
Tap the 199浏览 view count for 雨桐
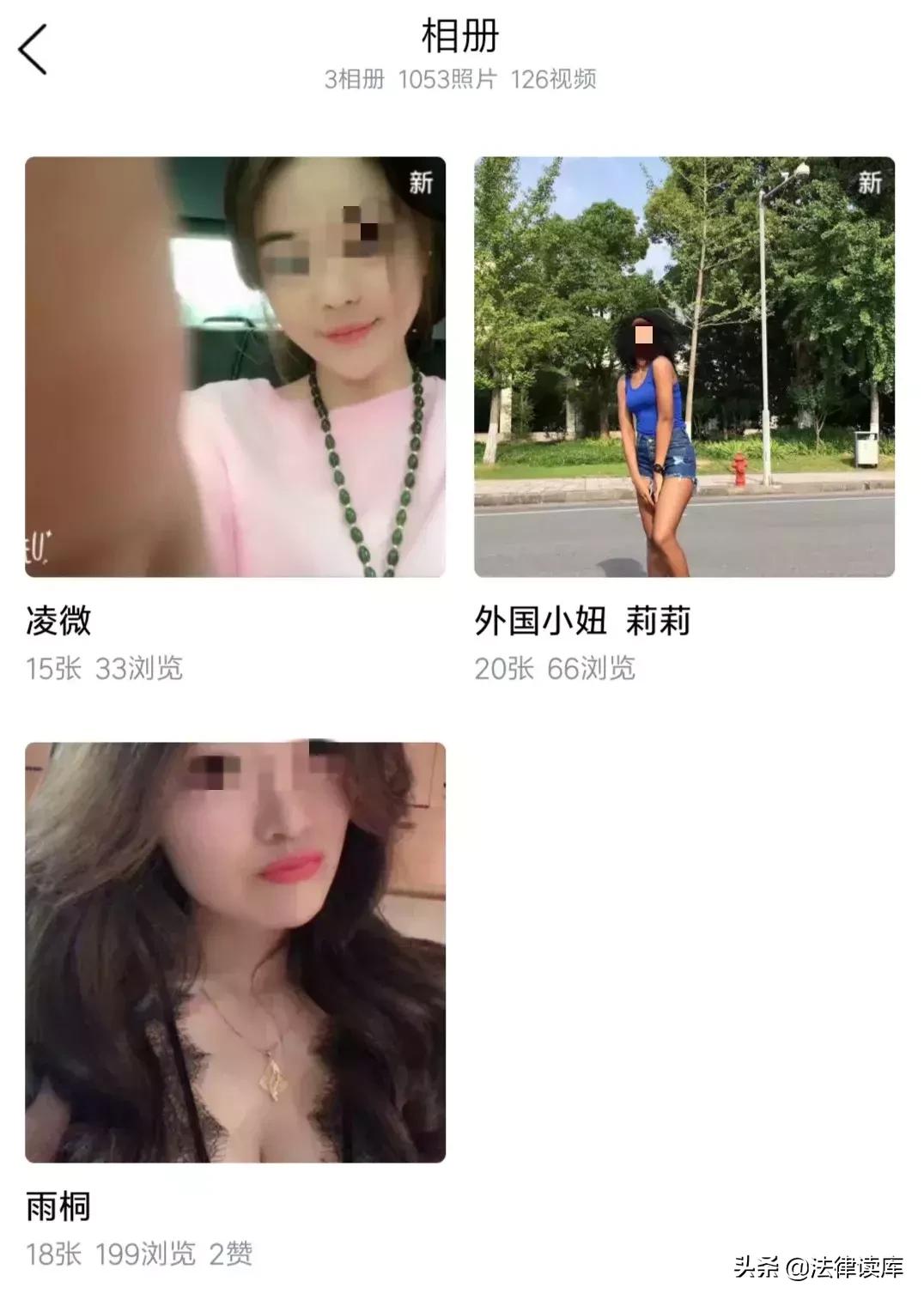click(148, 1254)
